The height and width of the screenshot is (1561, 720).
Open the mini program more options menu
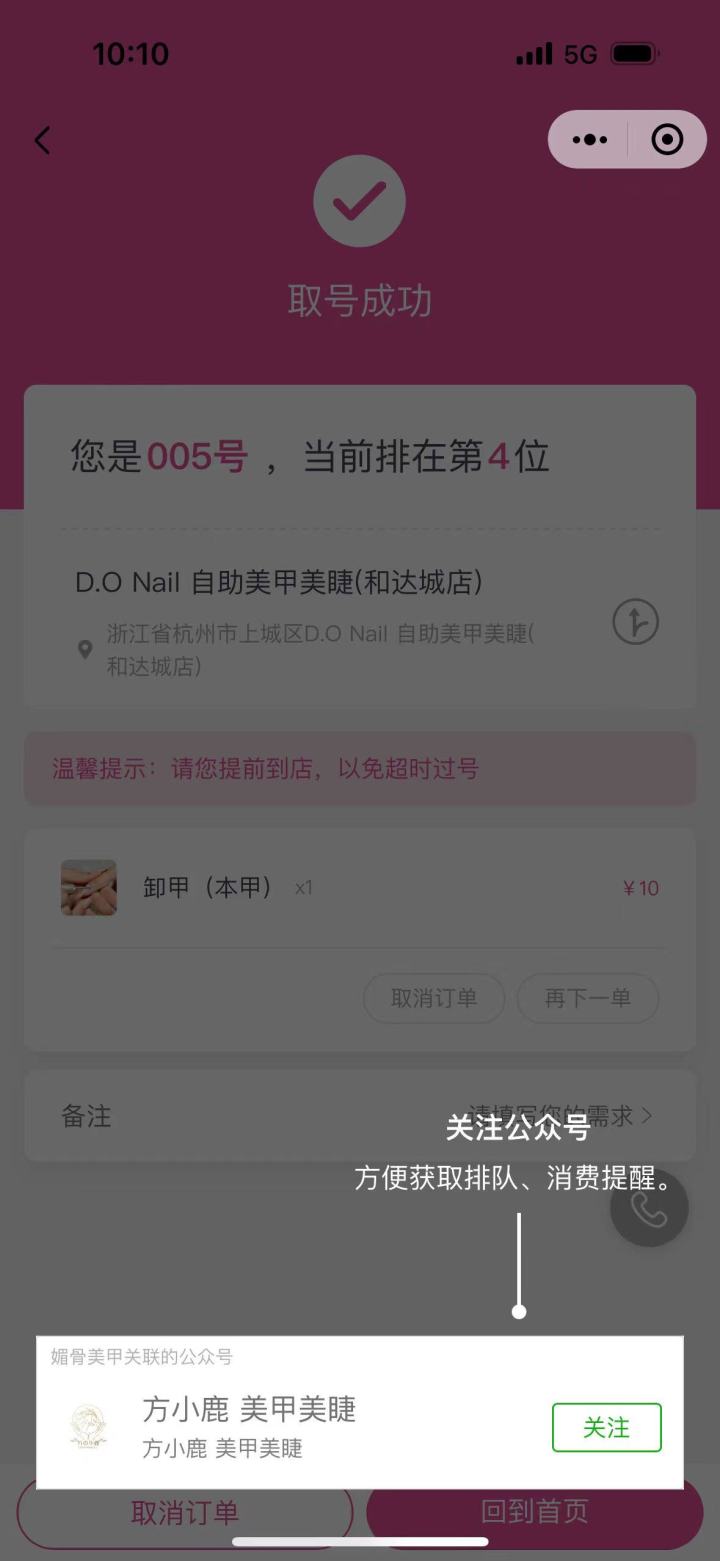(x=590, y=140)
